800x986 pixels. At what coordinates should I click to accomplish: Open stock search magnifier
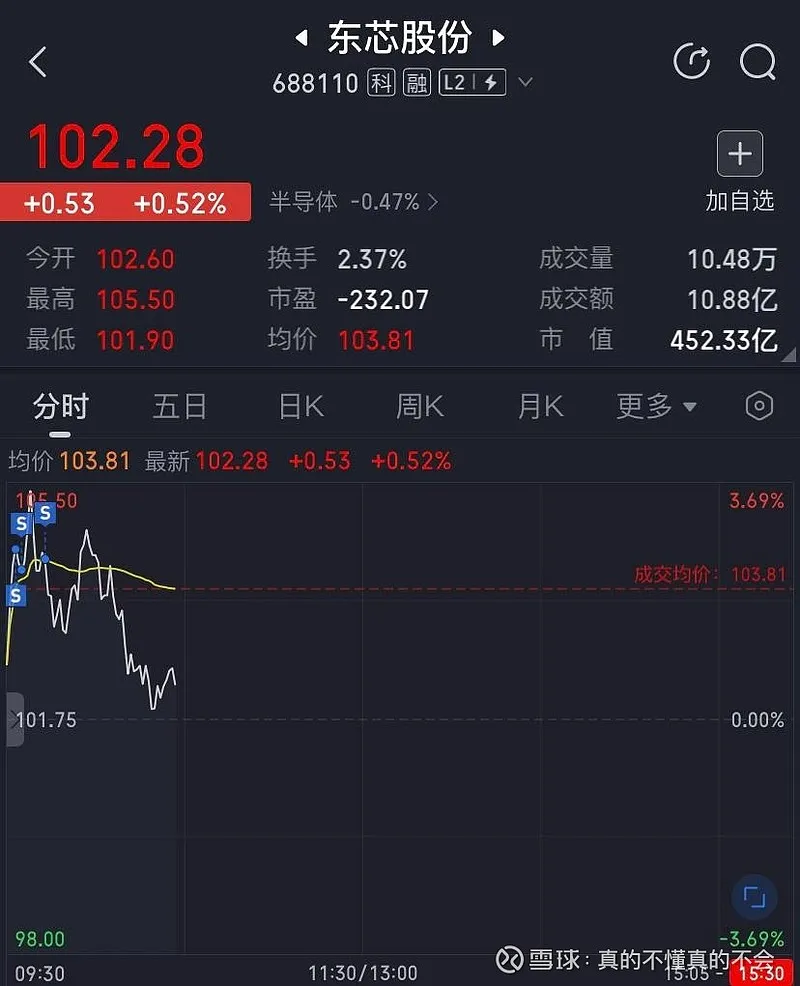click(757, 62)
